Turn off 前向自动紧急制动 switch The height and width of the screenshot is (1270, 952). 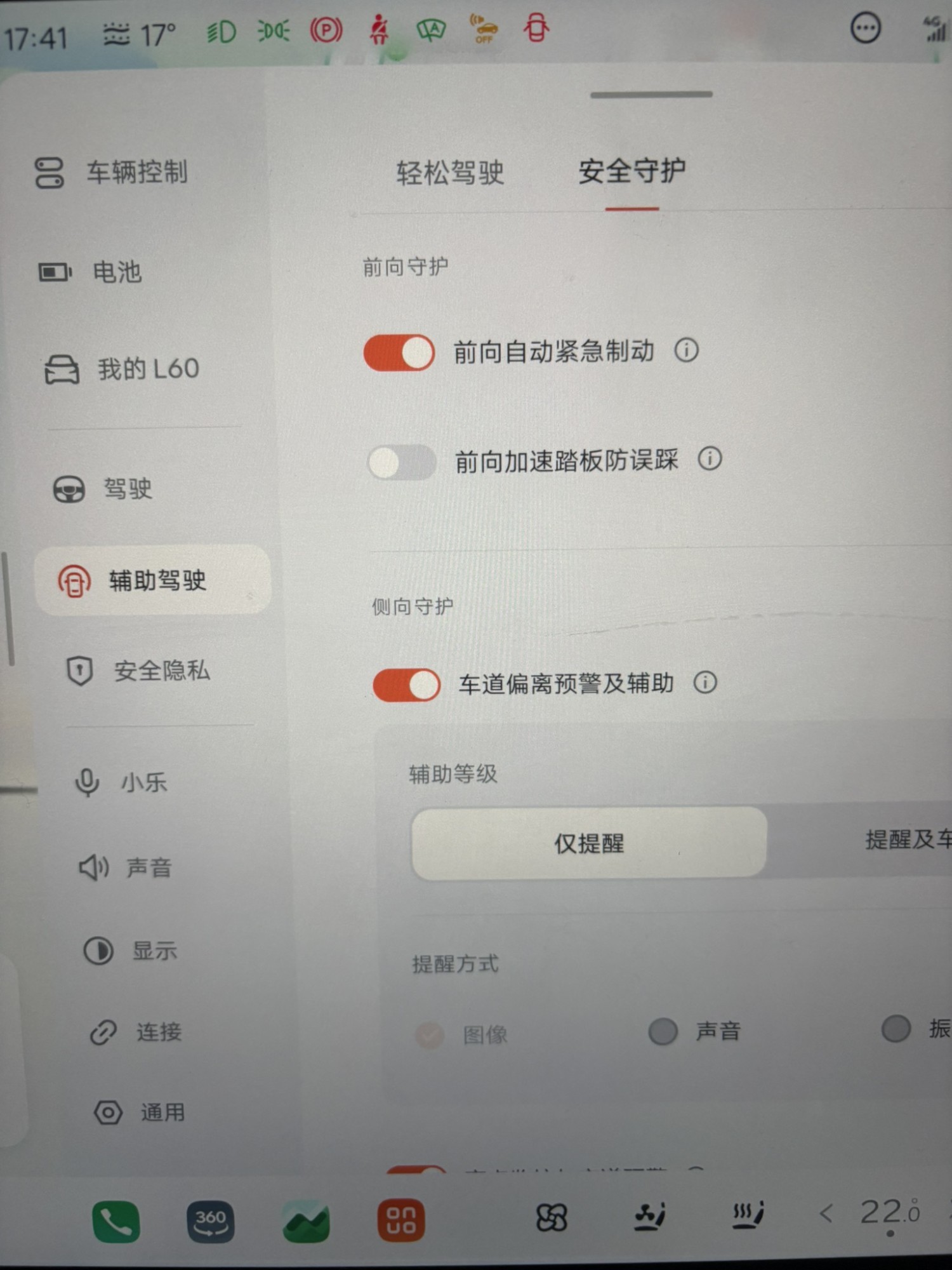coord(399,352)
